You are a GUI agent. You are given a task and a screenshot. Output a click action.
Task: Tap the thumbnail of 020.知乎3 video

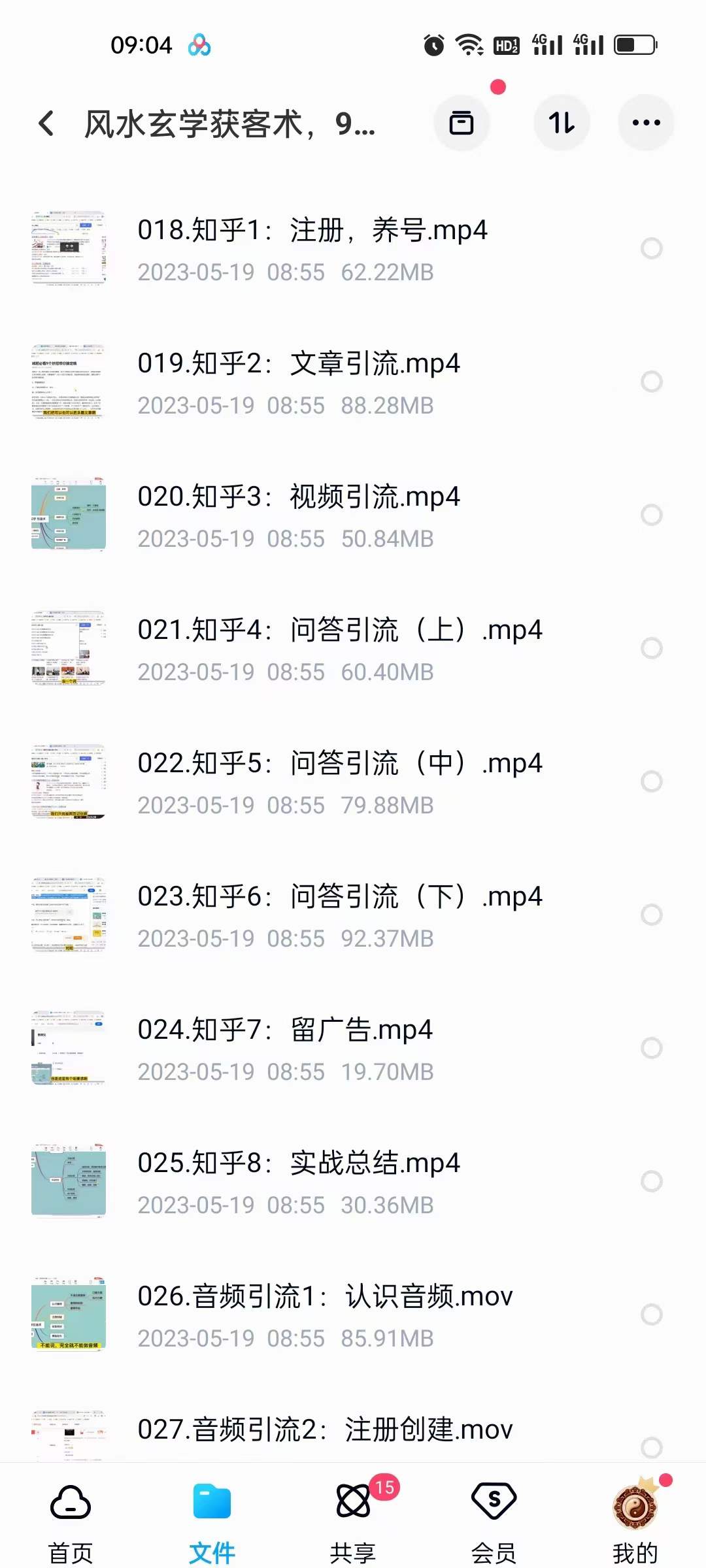click(69, 515)
